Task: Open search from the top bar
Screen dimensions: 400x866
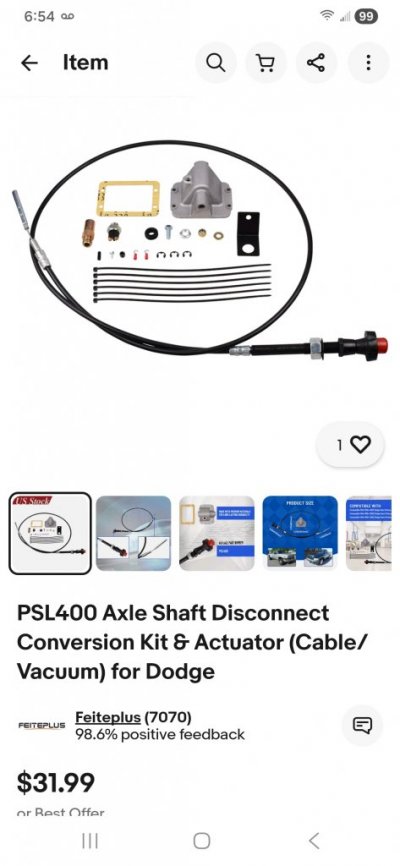Action: (215, 63)
